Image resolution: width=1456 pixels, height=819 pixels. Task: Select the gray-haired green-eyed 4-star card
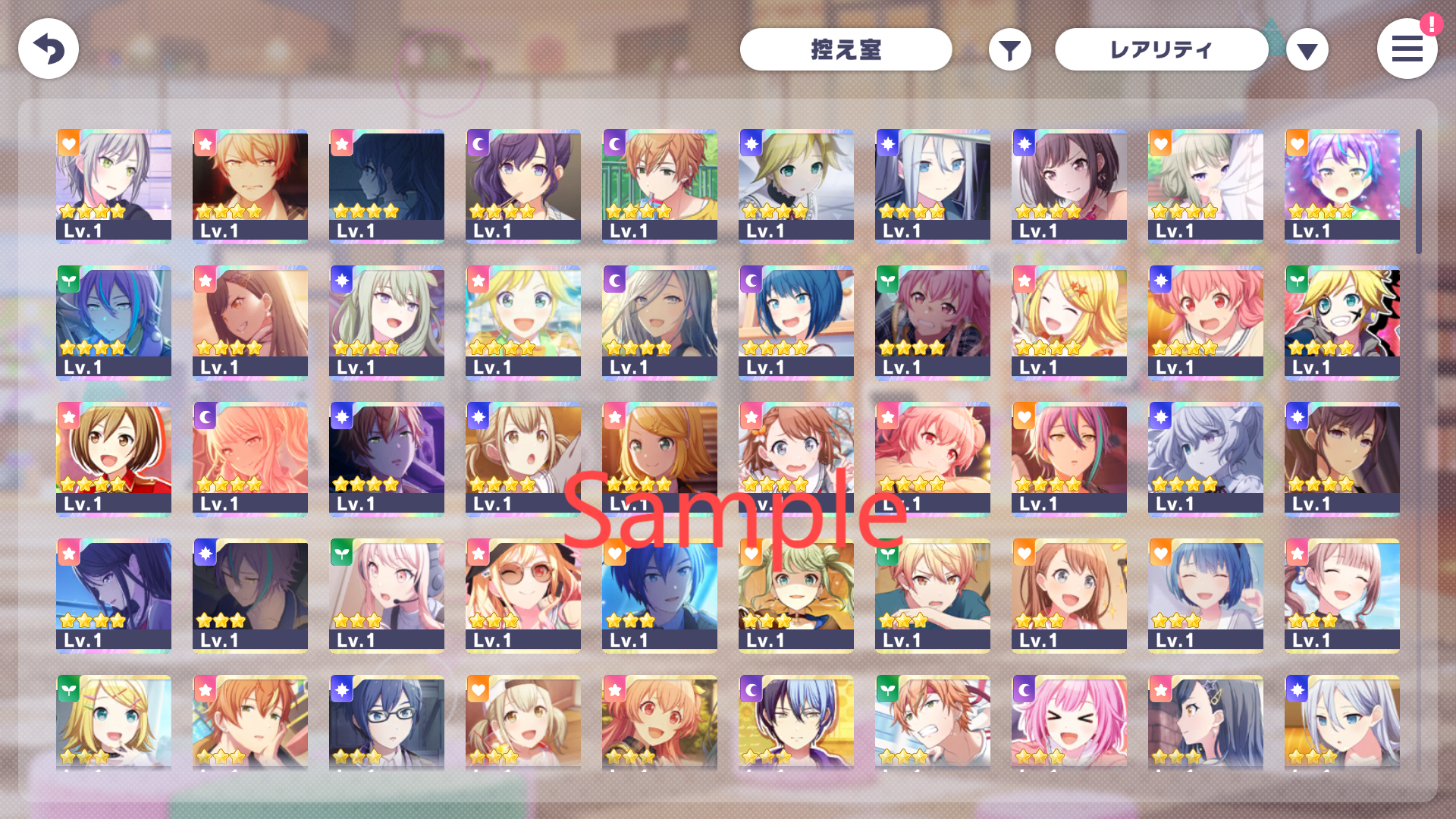coord(114,186)
